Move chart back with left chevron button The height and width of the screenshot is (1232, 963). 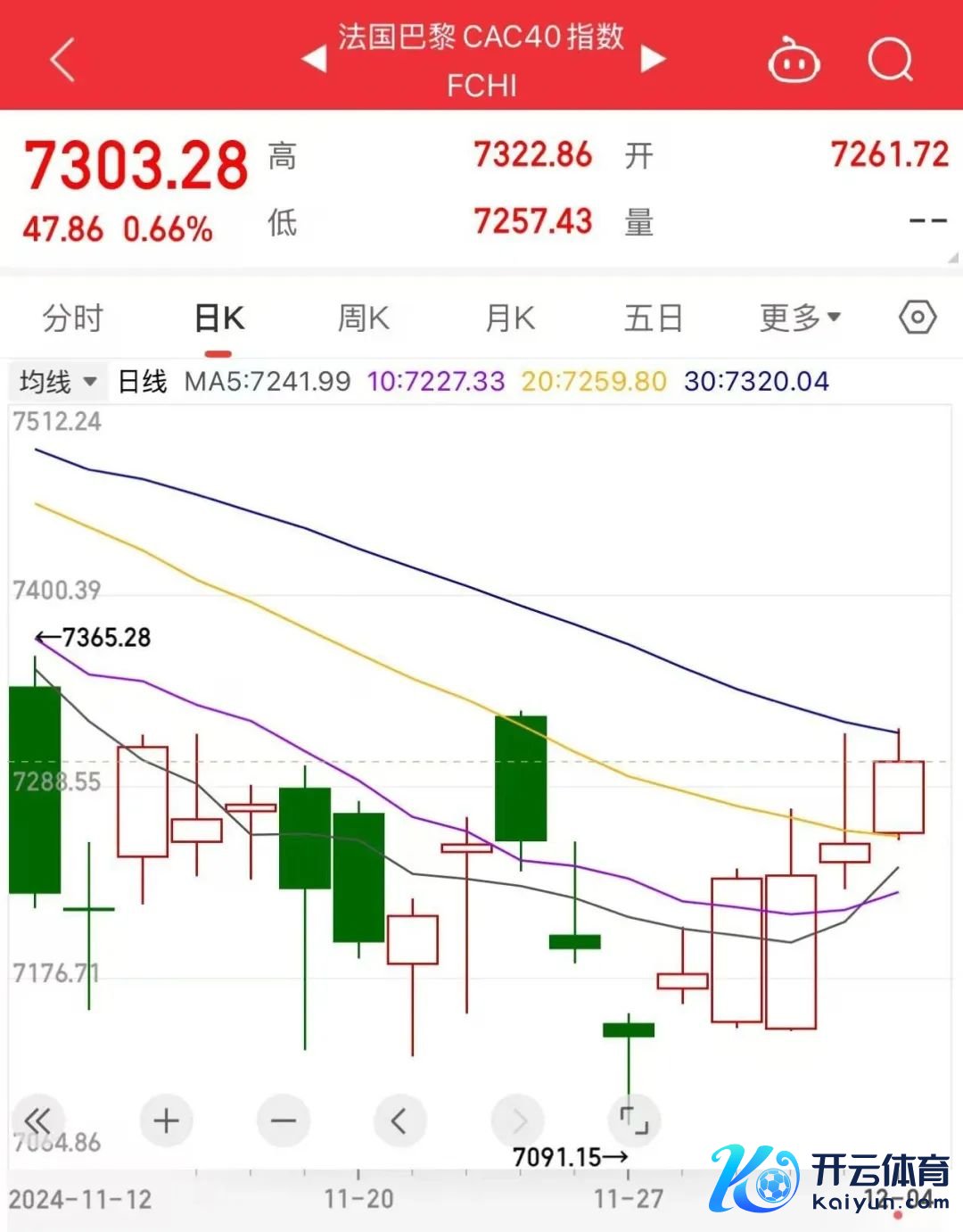coord(399,1120)
